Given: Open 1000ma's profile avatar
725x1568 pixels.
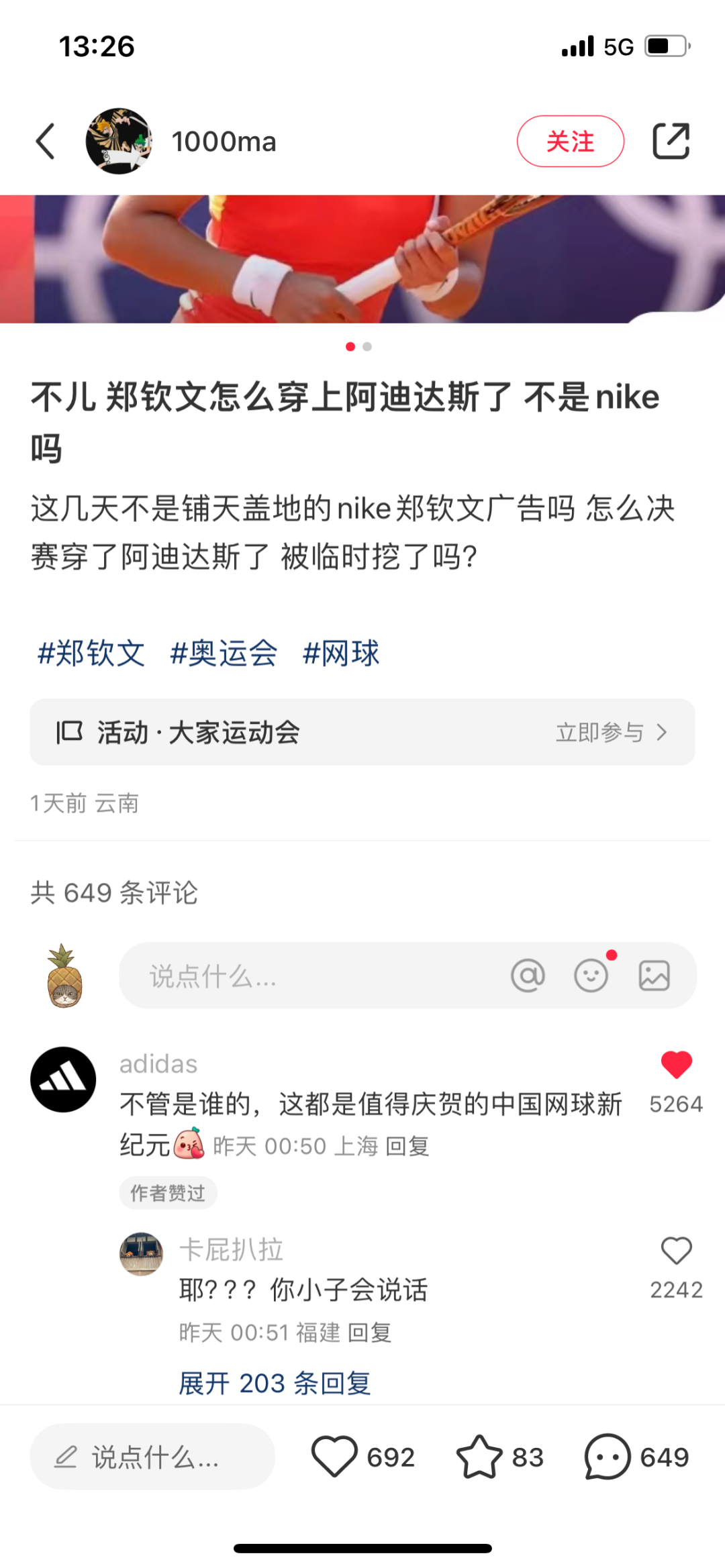Looking at the screenshot, I should [119, 142].
